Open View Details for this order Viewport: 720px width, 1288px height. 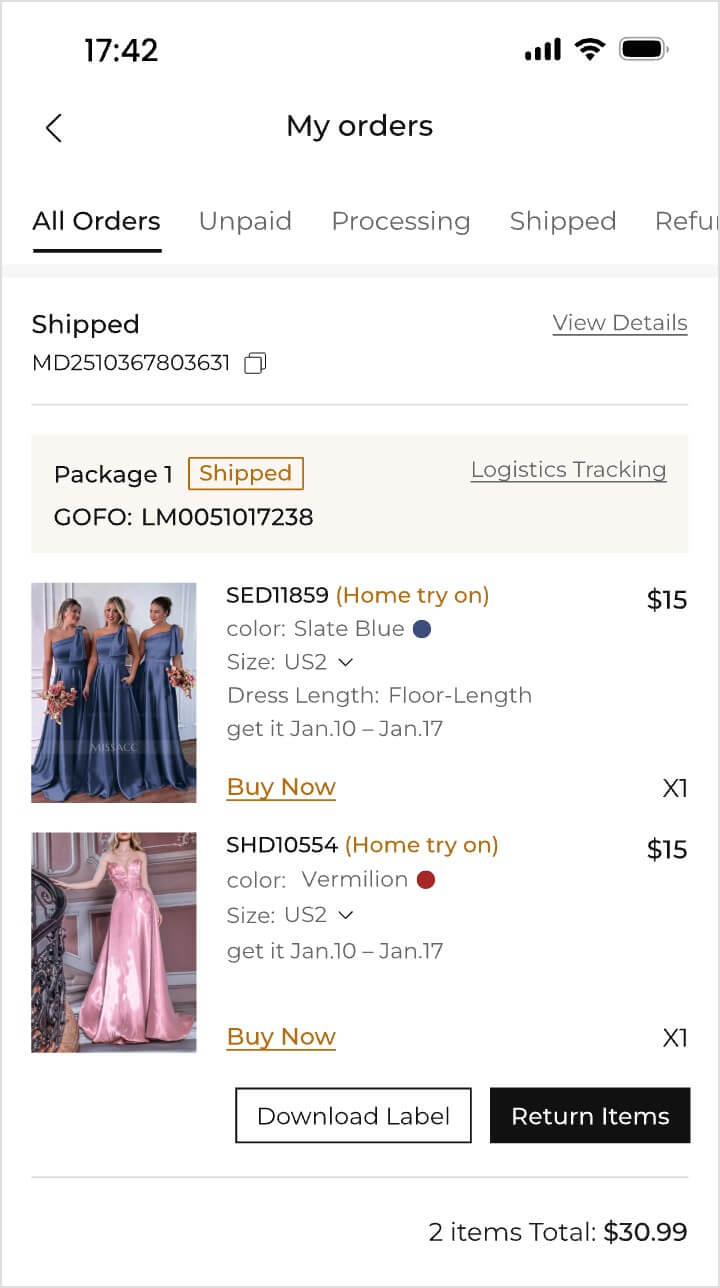pos(619,323)
